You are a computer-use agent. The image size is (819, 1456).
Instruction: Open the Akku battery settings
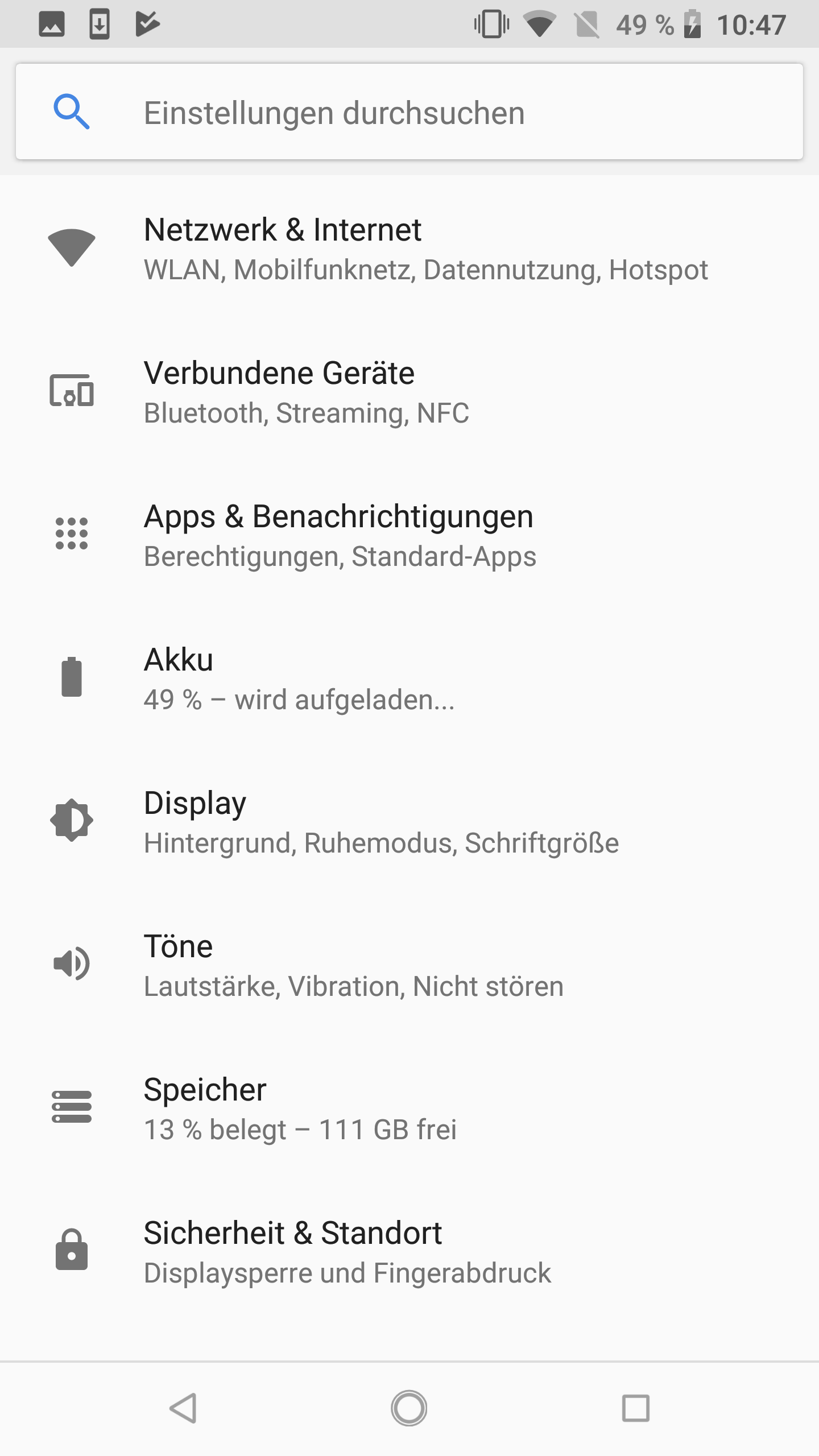[409, 679]
